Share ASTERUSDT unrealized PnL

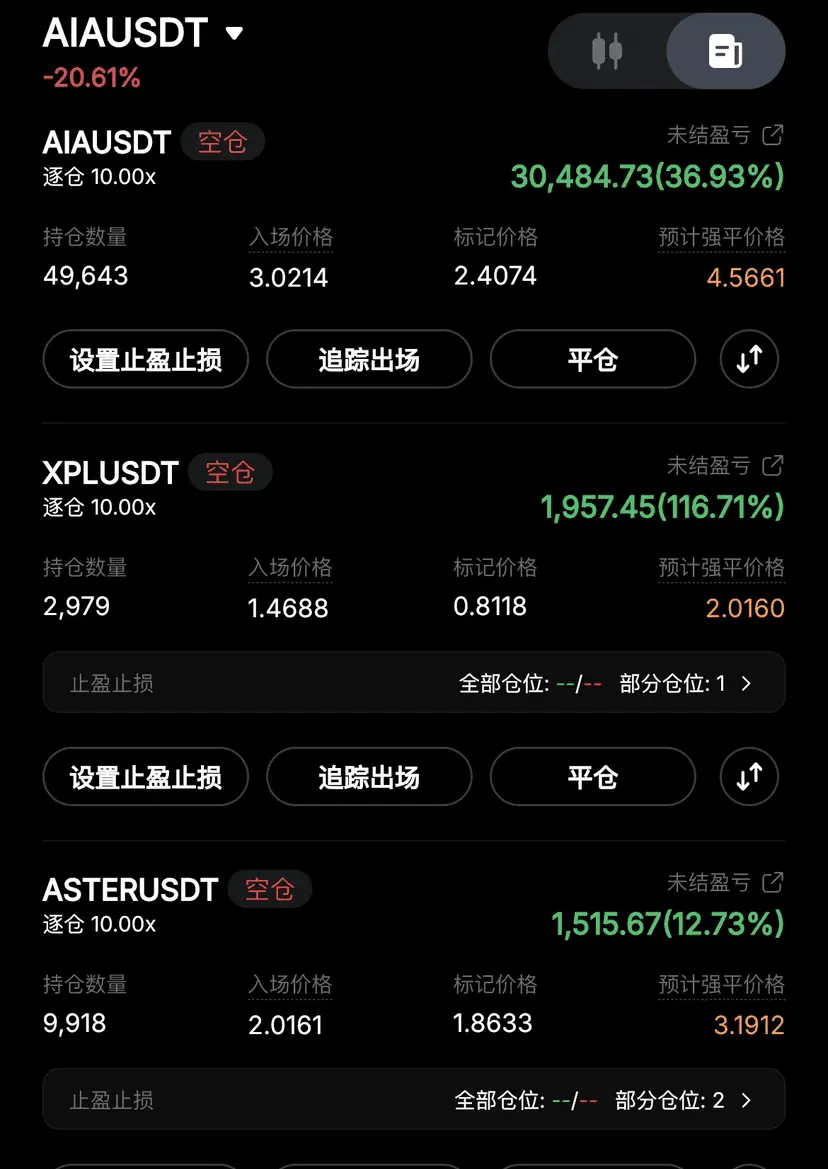pyautogui.click(x=773, y=882)
